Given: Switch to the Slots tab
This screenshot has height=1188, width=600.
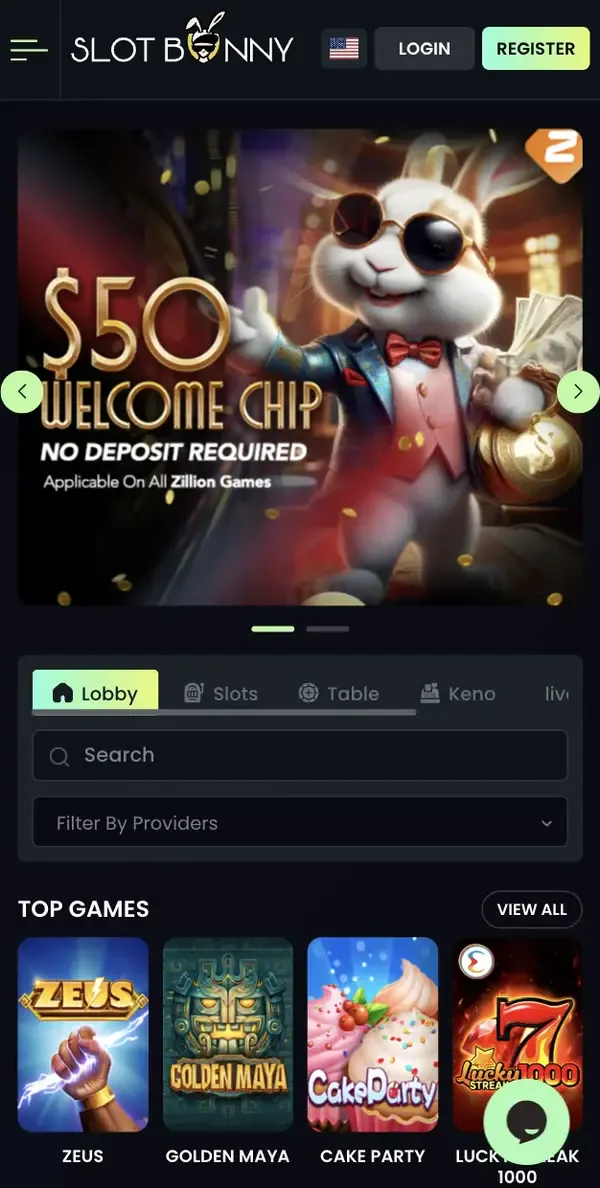Looking at the screenshot, I should point(221,693).
